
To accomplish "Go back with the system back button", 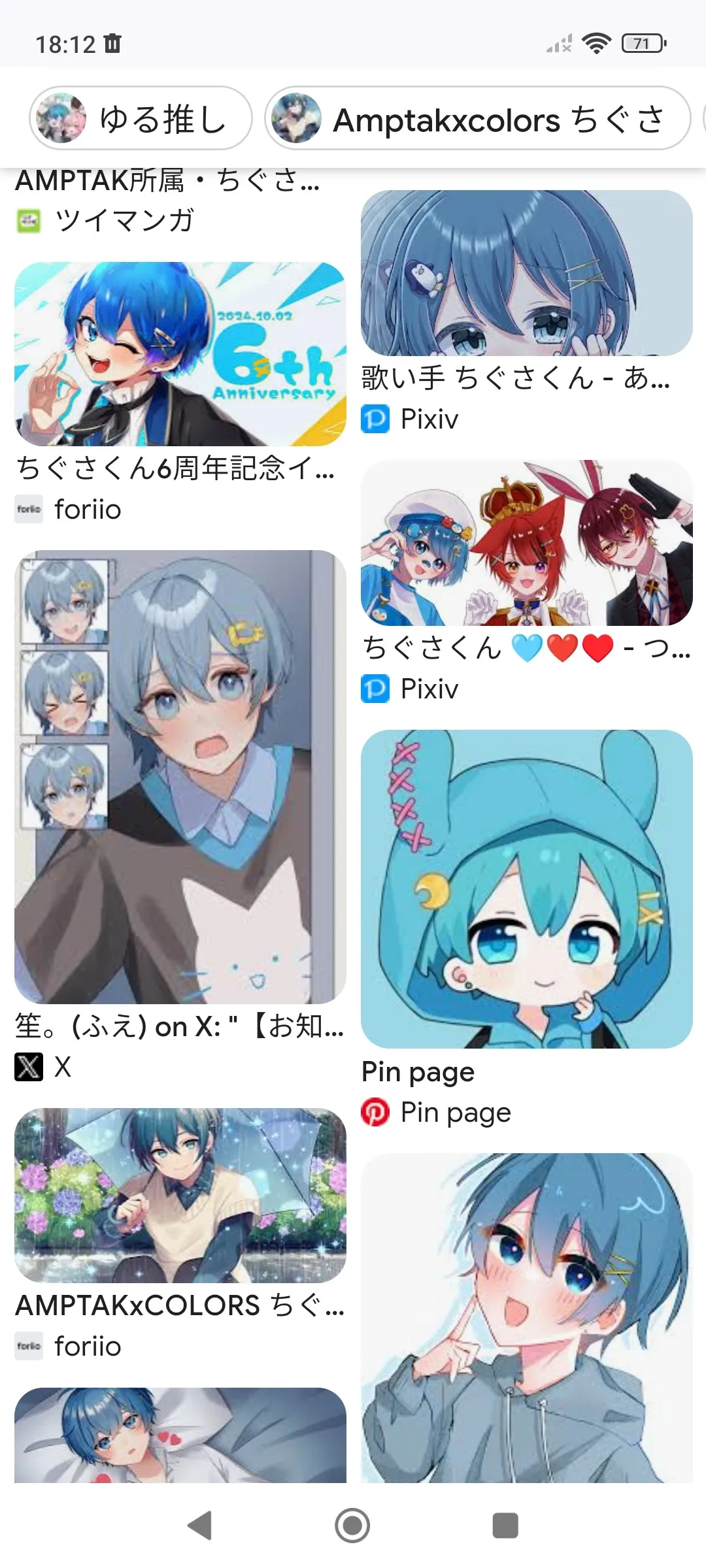I will coord(200,1525).
